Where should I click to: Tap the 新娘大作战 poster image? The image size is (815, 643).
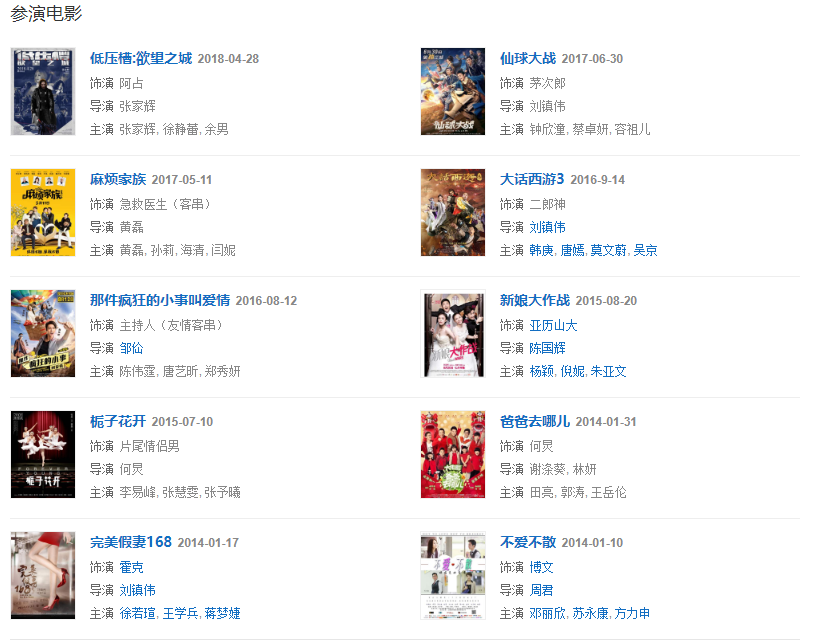click(452, 334)
